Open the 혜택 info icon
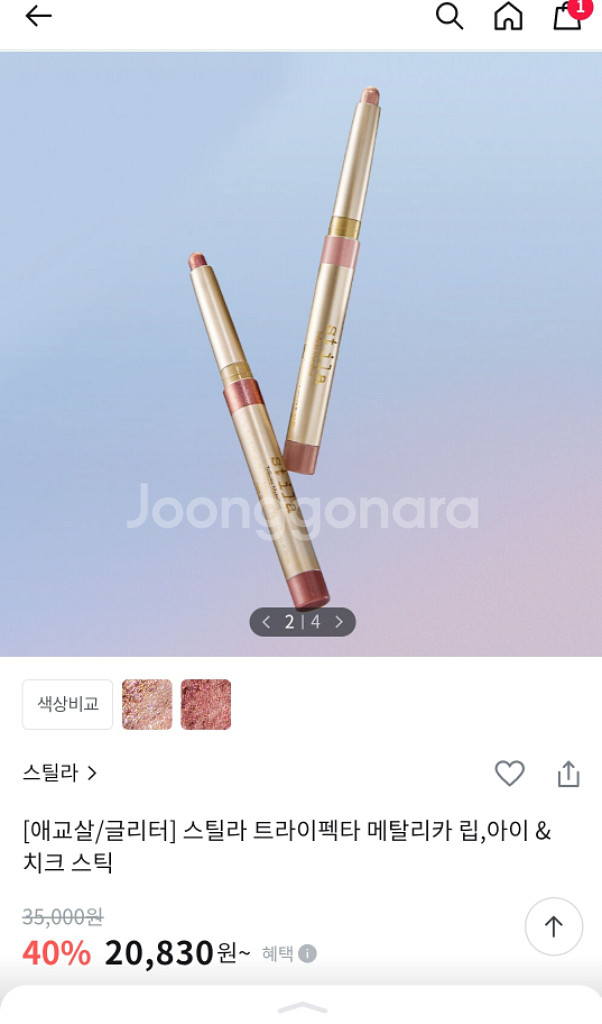602x1024 pixels. [308, 953]
